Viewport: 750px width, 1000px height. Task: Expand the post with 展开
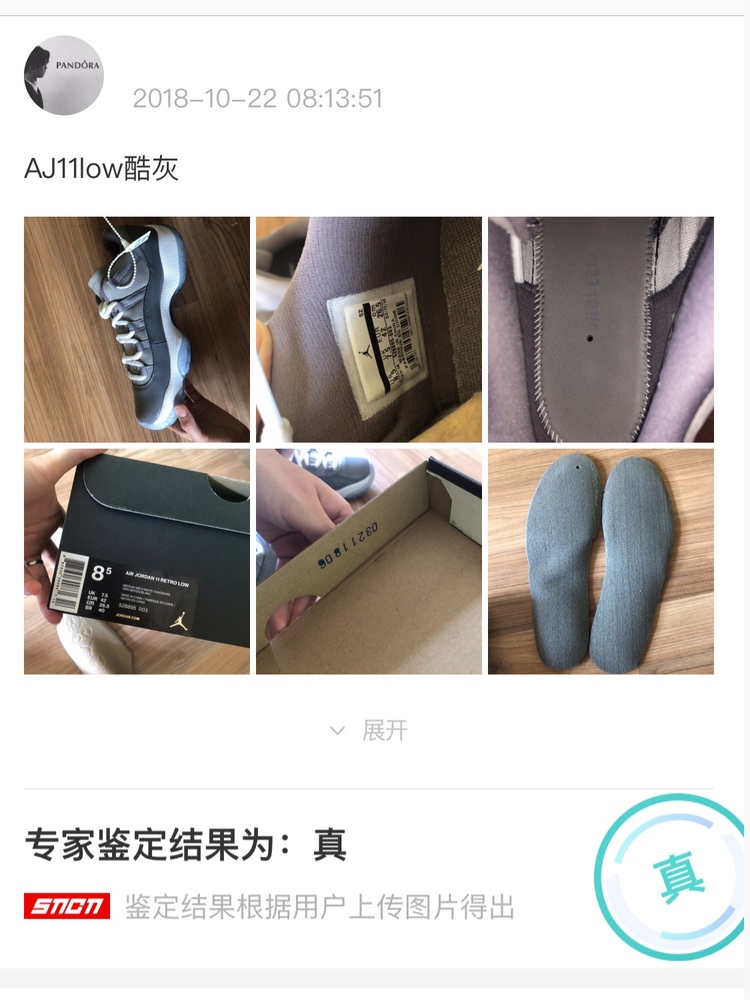(x=369, y=730)
